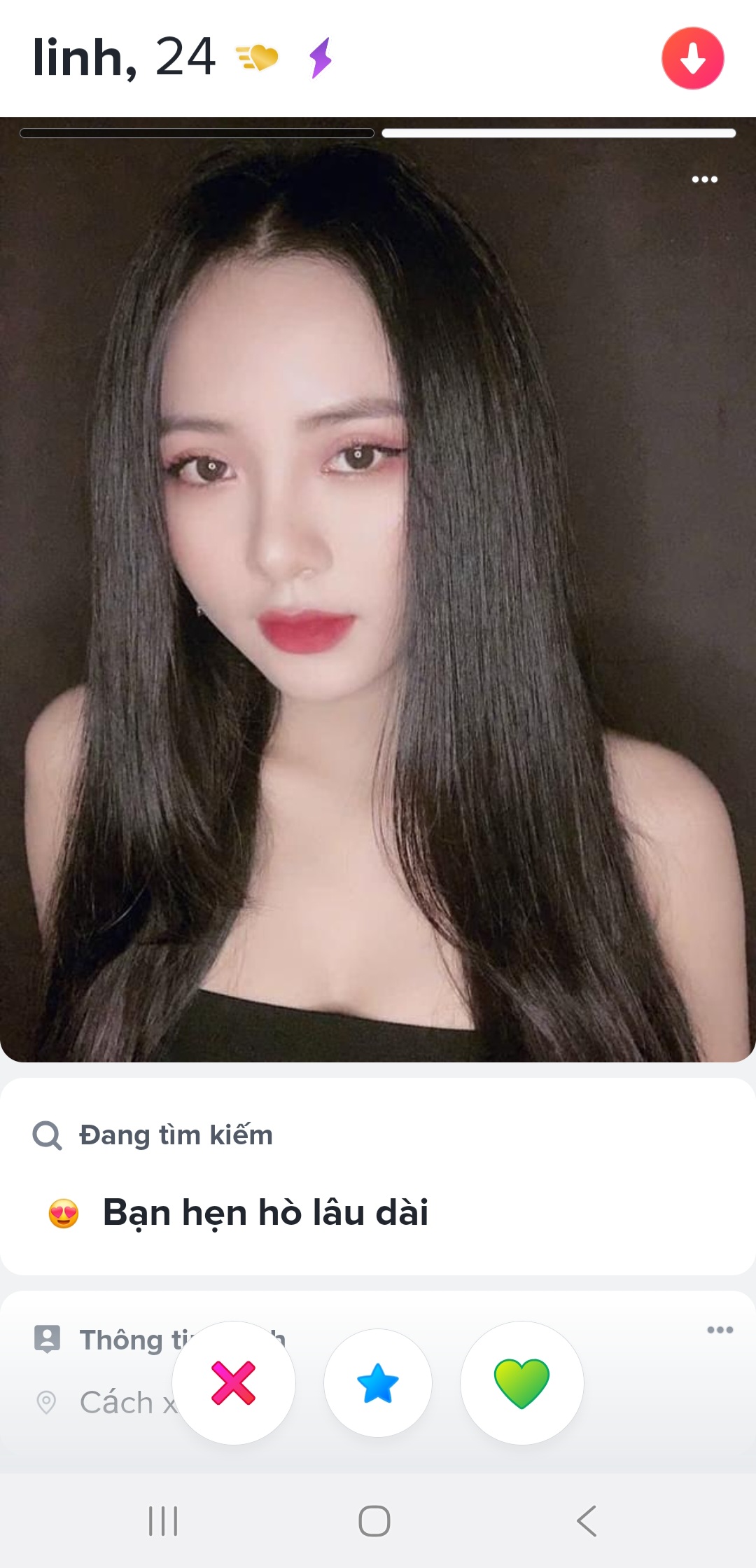Go to the home screen via system home button
The image size is (756, 1568).
tap(374, 1521)
